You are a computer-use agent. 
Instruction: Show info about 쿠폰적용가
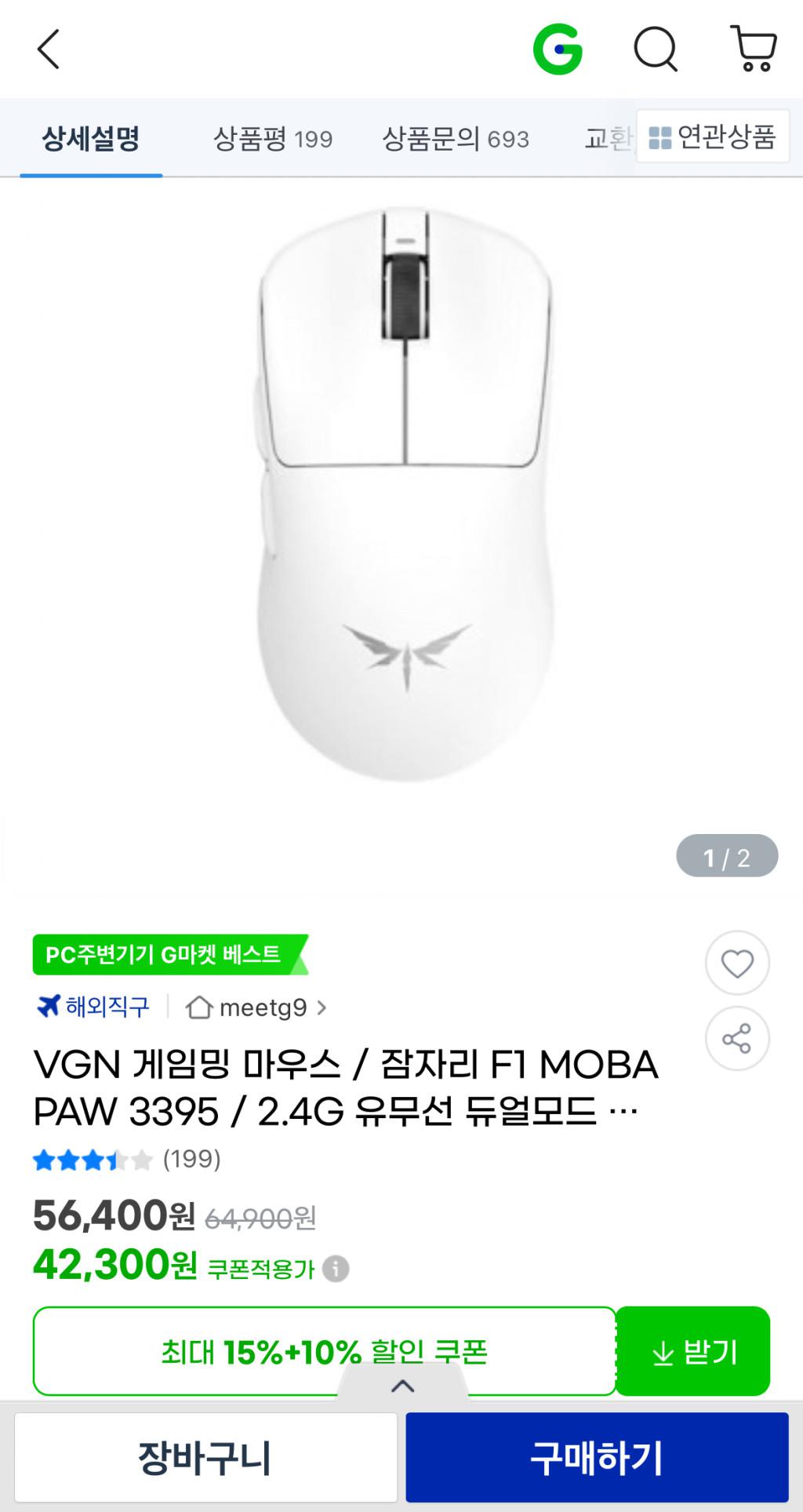coord(336,1269)
